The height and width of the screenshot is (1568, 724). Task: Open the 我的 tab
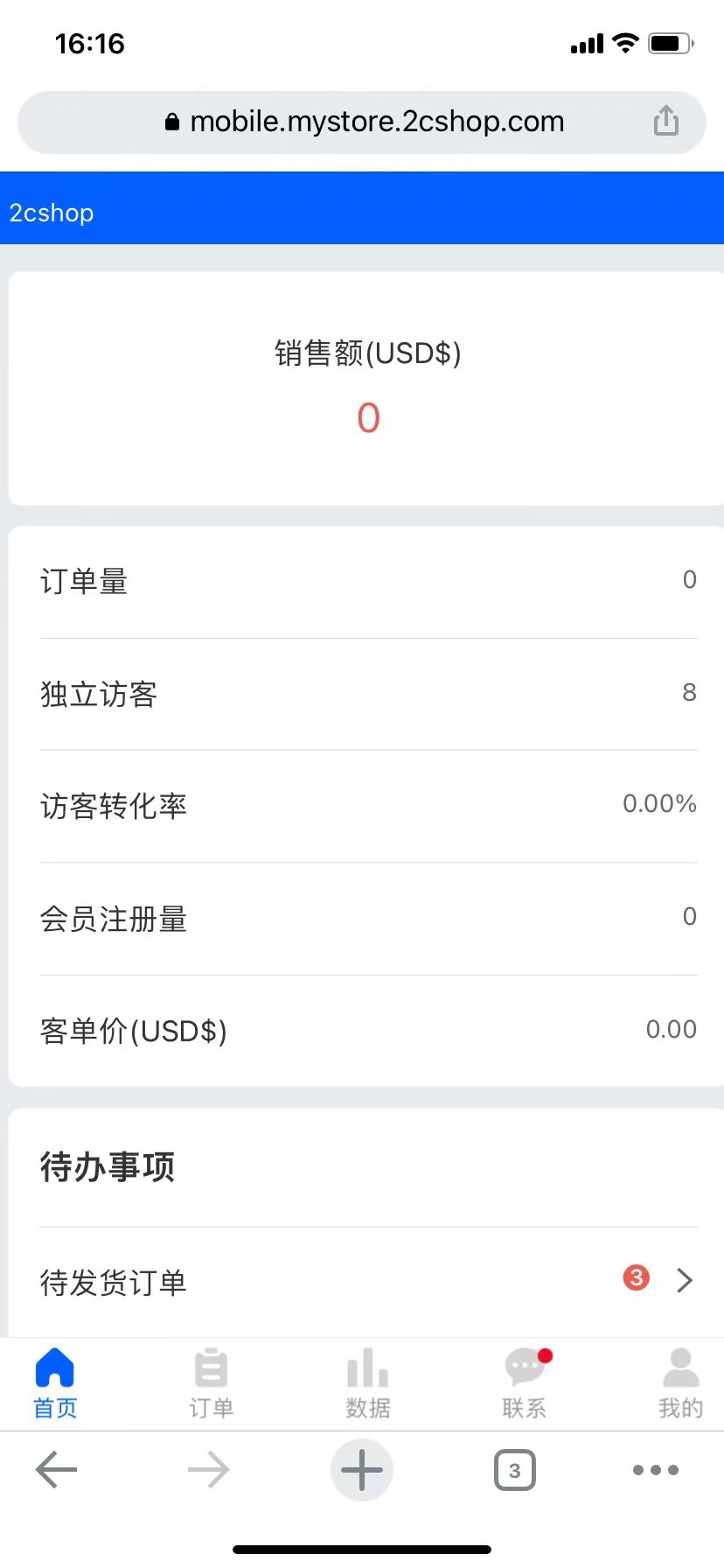coord(680,1383)
